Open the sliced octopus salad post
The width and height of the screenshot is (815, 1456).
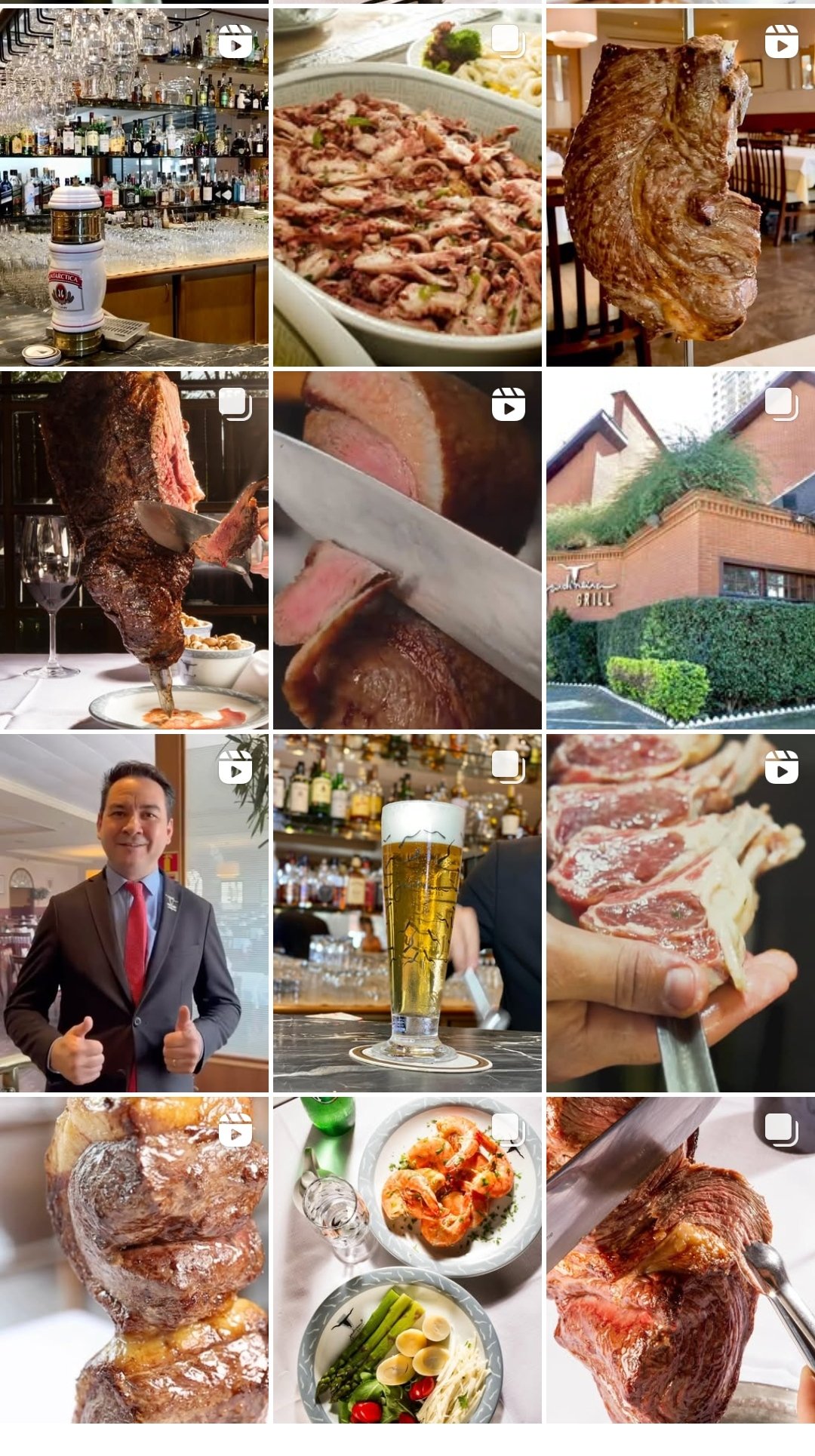click(x=407, y=186)
